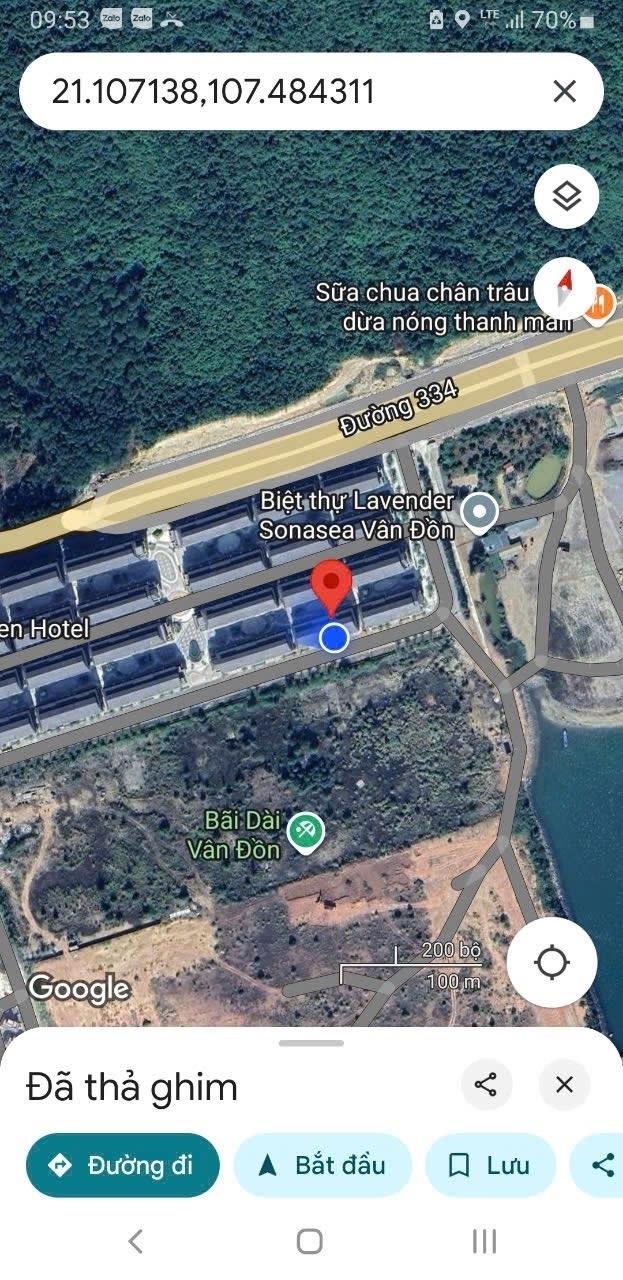Center map on my current location
This screenshot has height=1280, width=623.
point(551,963)
